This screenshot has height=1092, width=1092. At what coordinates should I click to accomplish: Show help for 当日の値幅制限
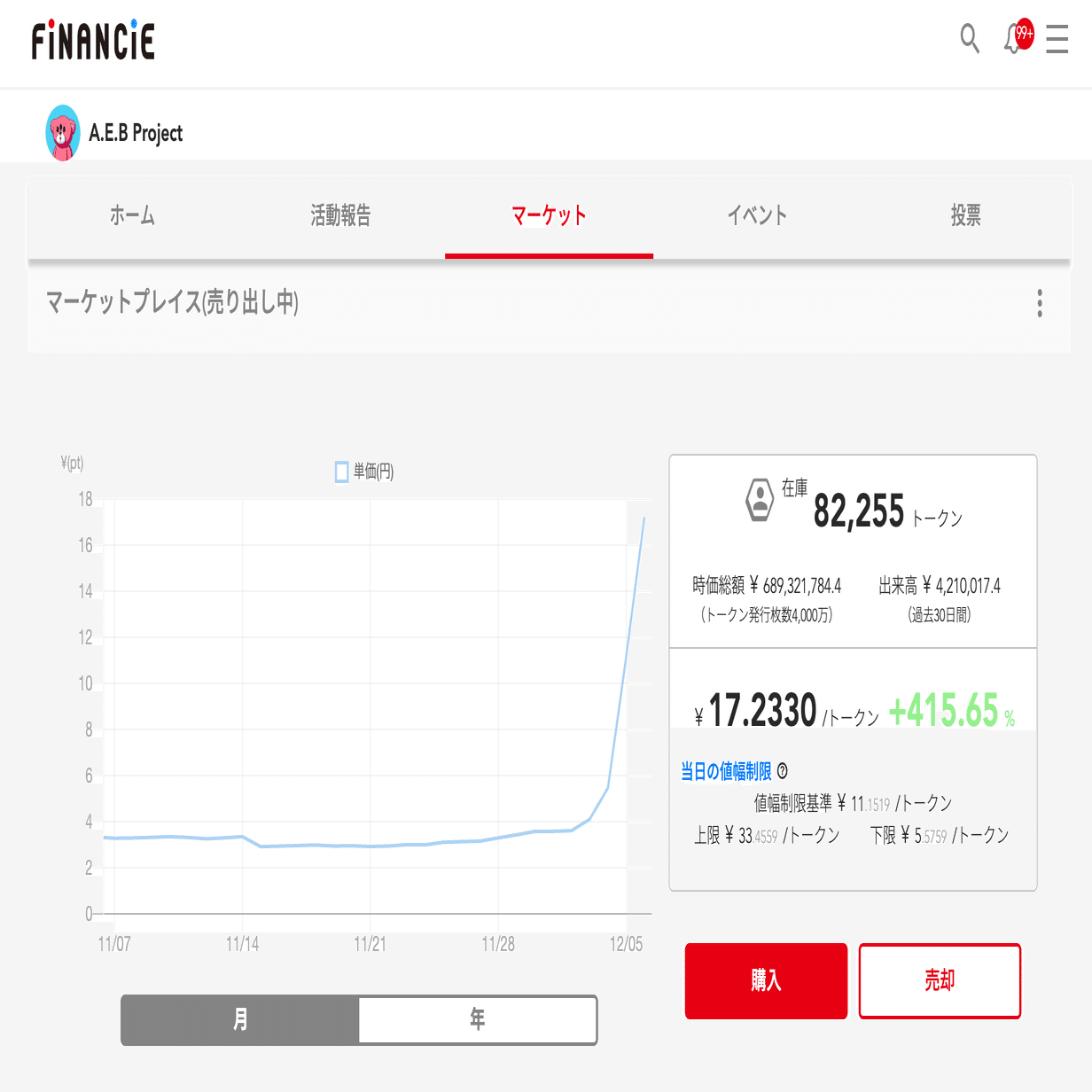(782, 771)
